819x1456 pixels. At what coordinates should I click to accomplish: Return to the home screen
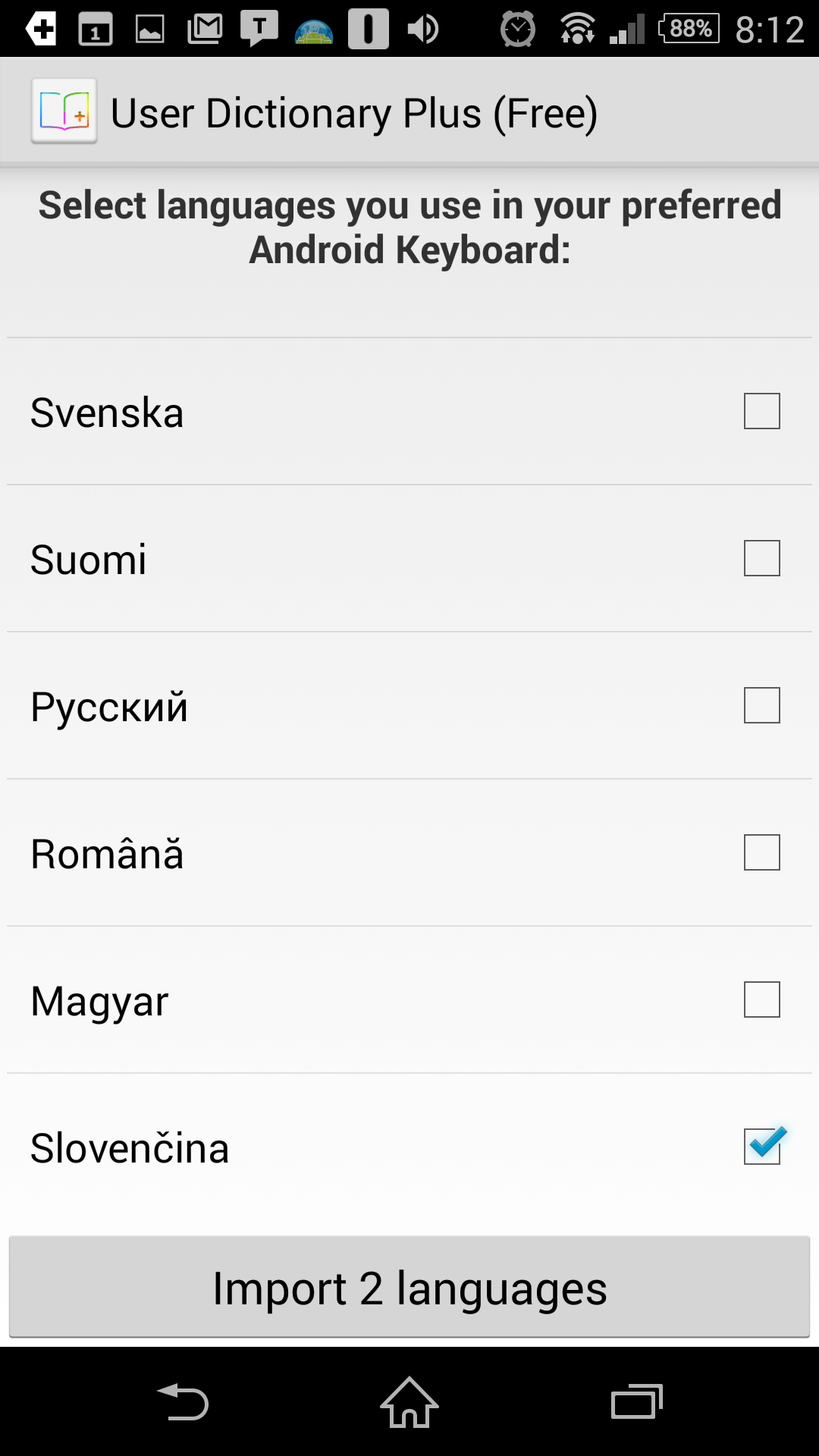409,1401
